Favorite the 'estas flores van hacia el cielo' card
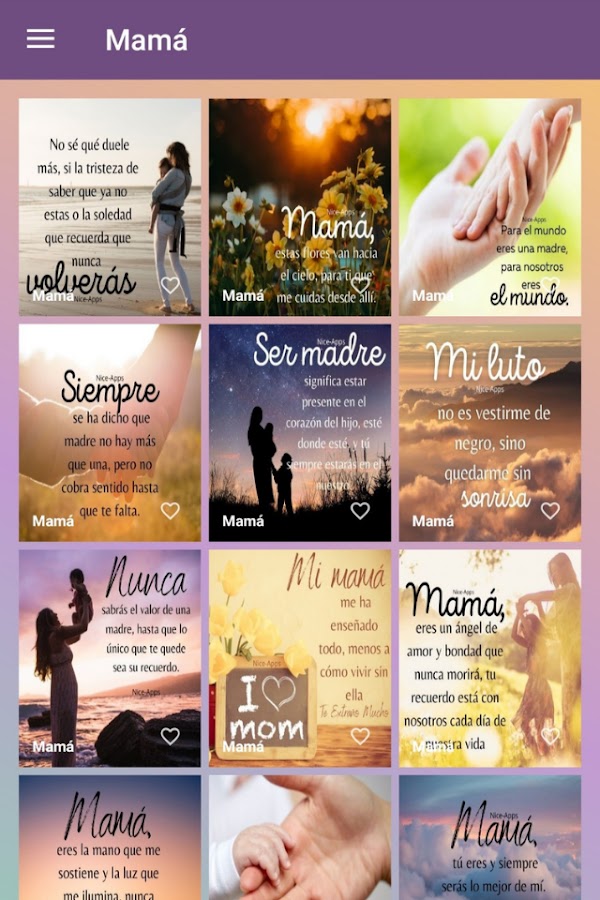This screenshot has height=900, width=600. (x=360, y=285)
